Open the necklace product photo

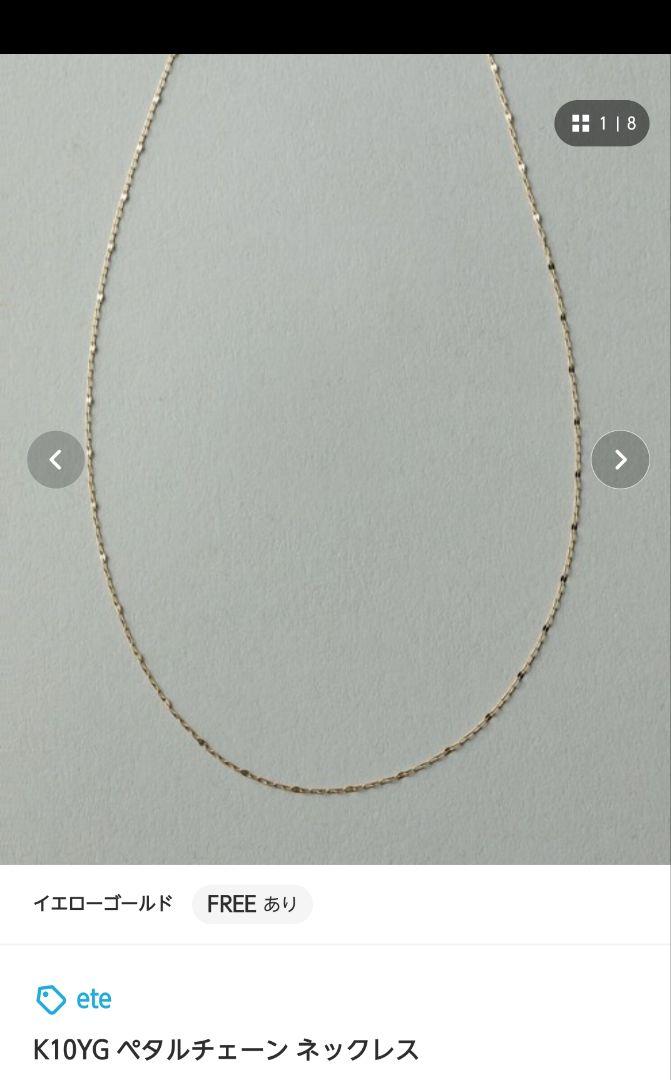point(335,400)
